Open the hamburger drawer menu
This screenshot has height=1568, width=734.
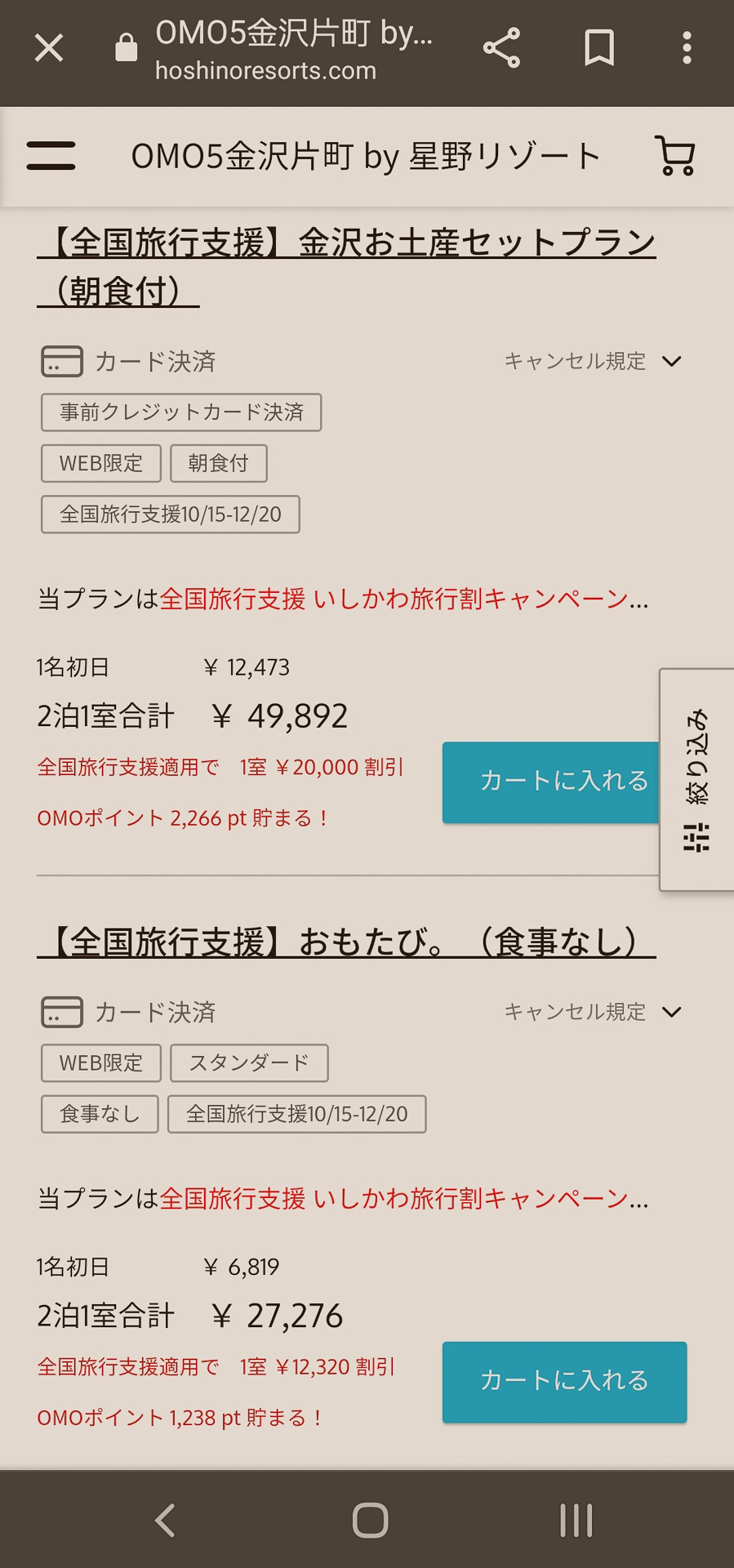click(51, 155)
